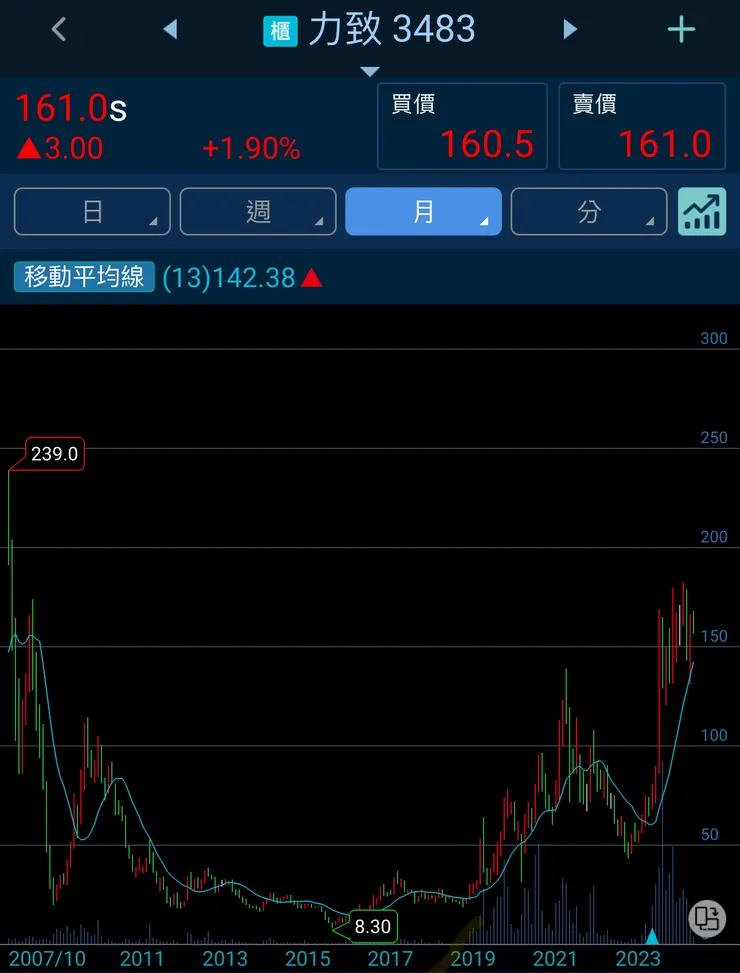
Task: Show the next stock
Action: pos(570,30)
